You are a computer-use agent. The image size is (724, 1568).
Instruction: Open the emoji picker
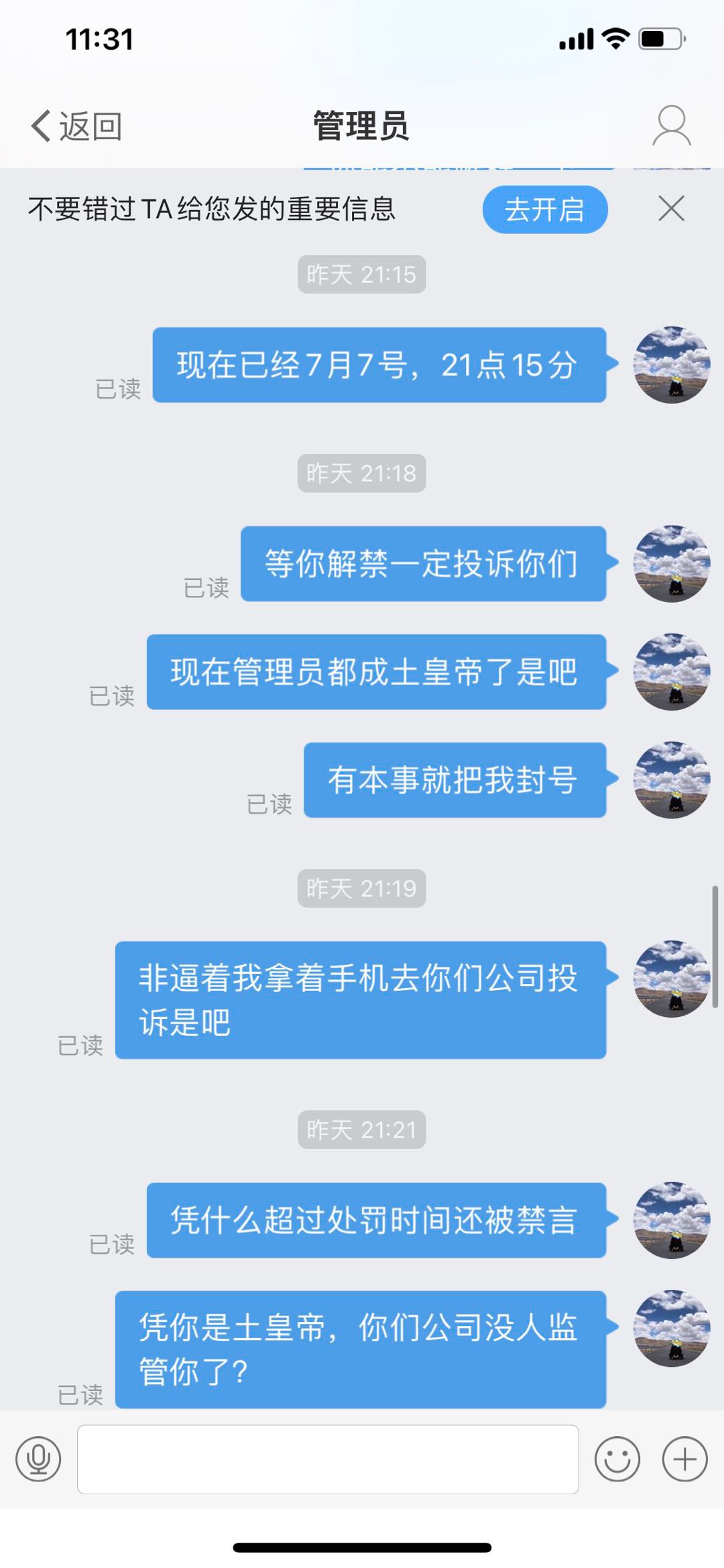(x=617, y=1459)
